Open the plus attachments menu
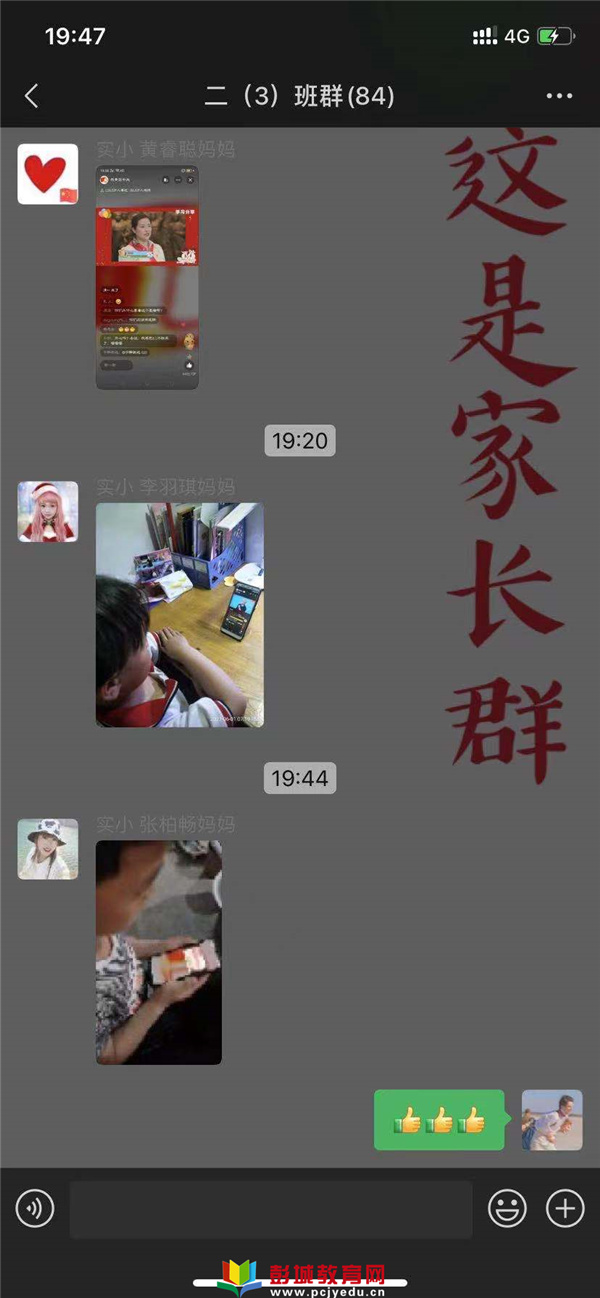The height and width of the screenshot is (1298, 600). point(565,1209)
